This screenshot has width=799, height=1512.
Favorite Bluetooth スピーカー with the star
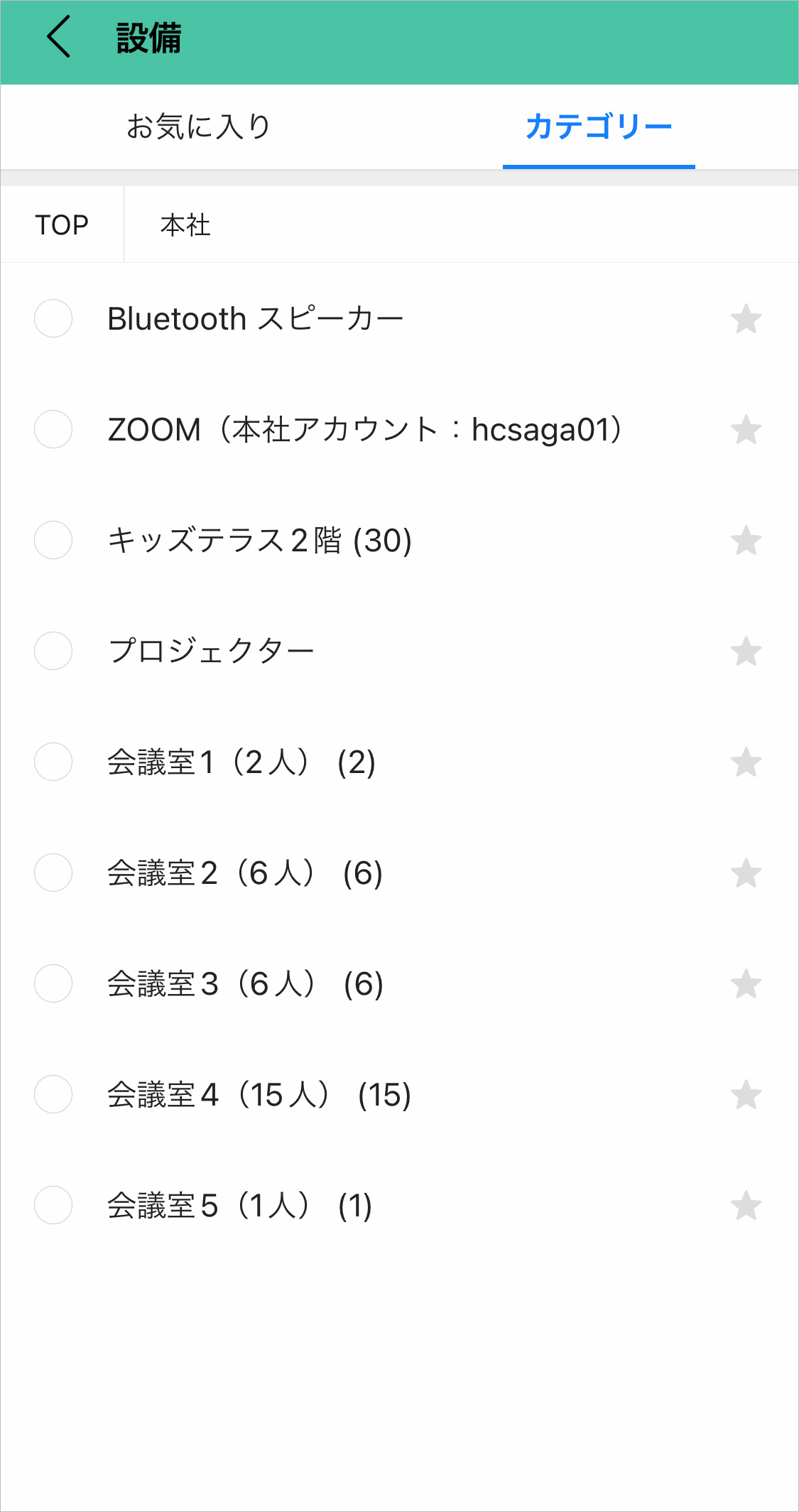pyautogui.click(x=746, y=319)
